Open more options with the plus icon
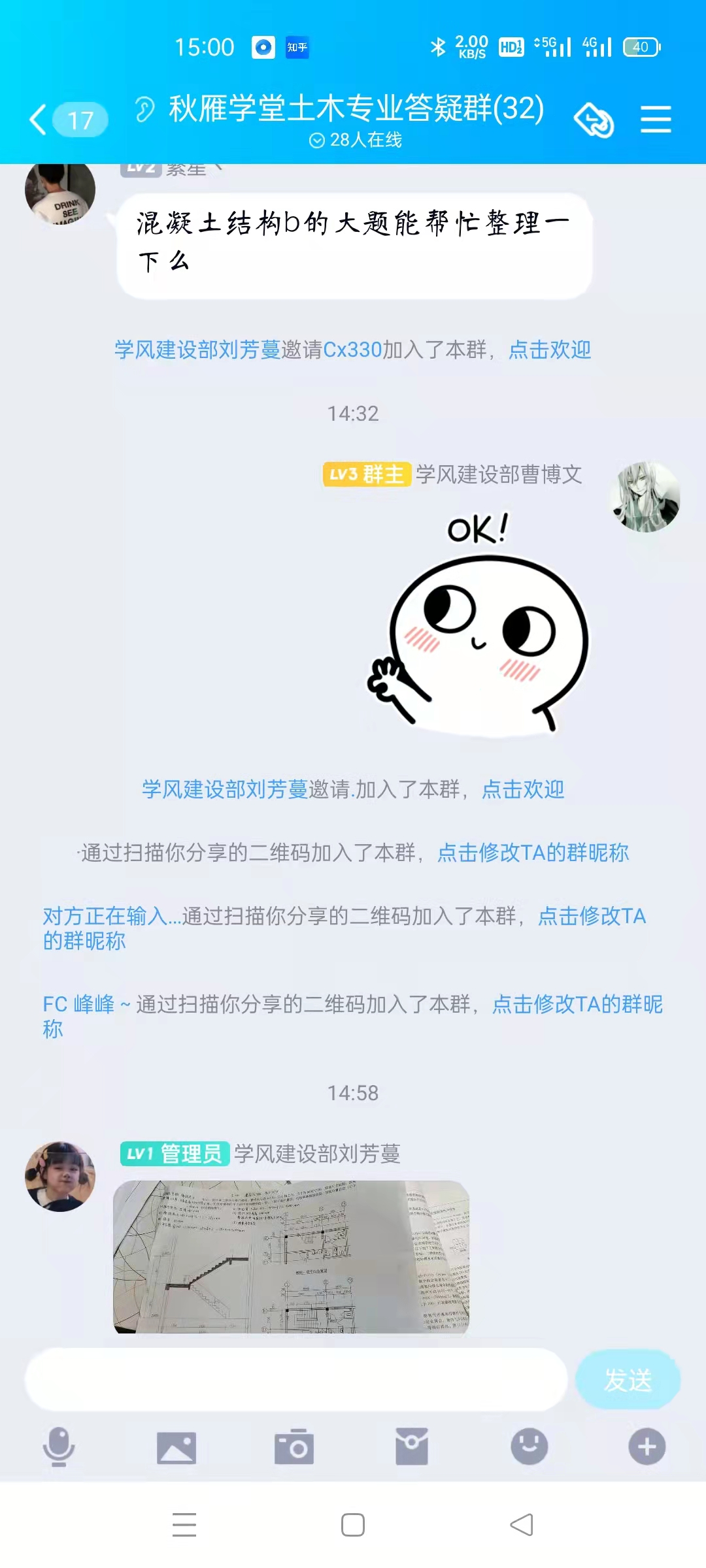Screen dimensions: 706x1568 point(647,1446)
